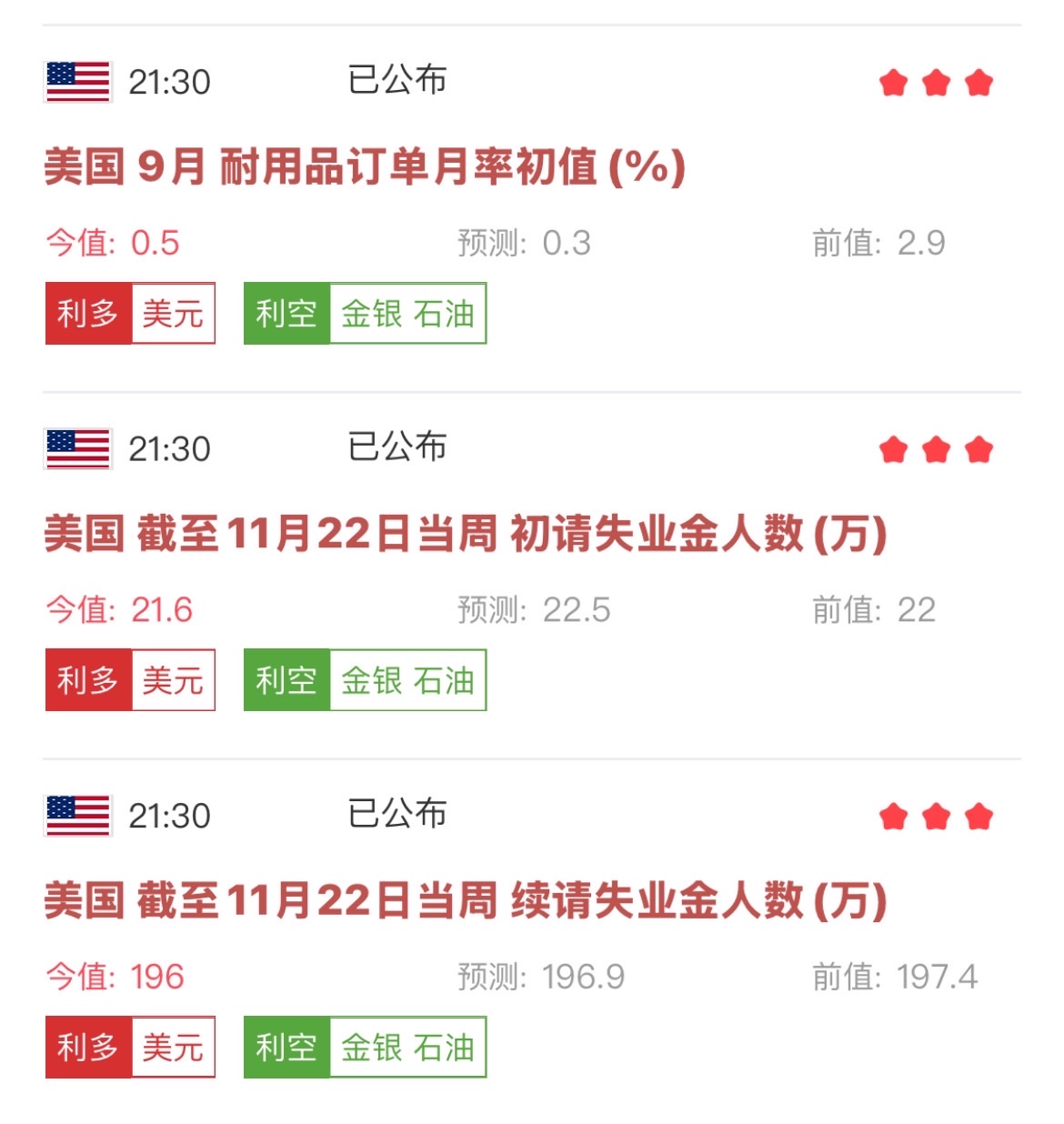
Task: Click last star of the durable goods rating
Action: tap(979, 80)
